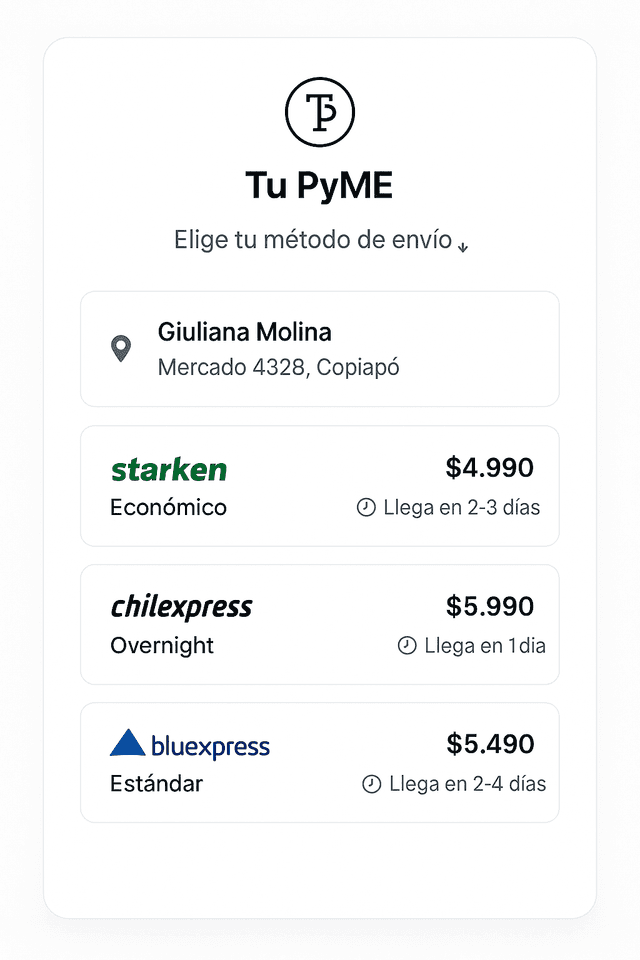Choose Chilexpress Overnight delivery

coord(319,624)
